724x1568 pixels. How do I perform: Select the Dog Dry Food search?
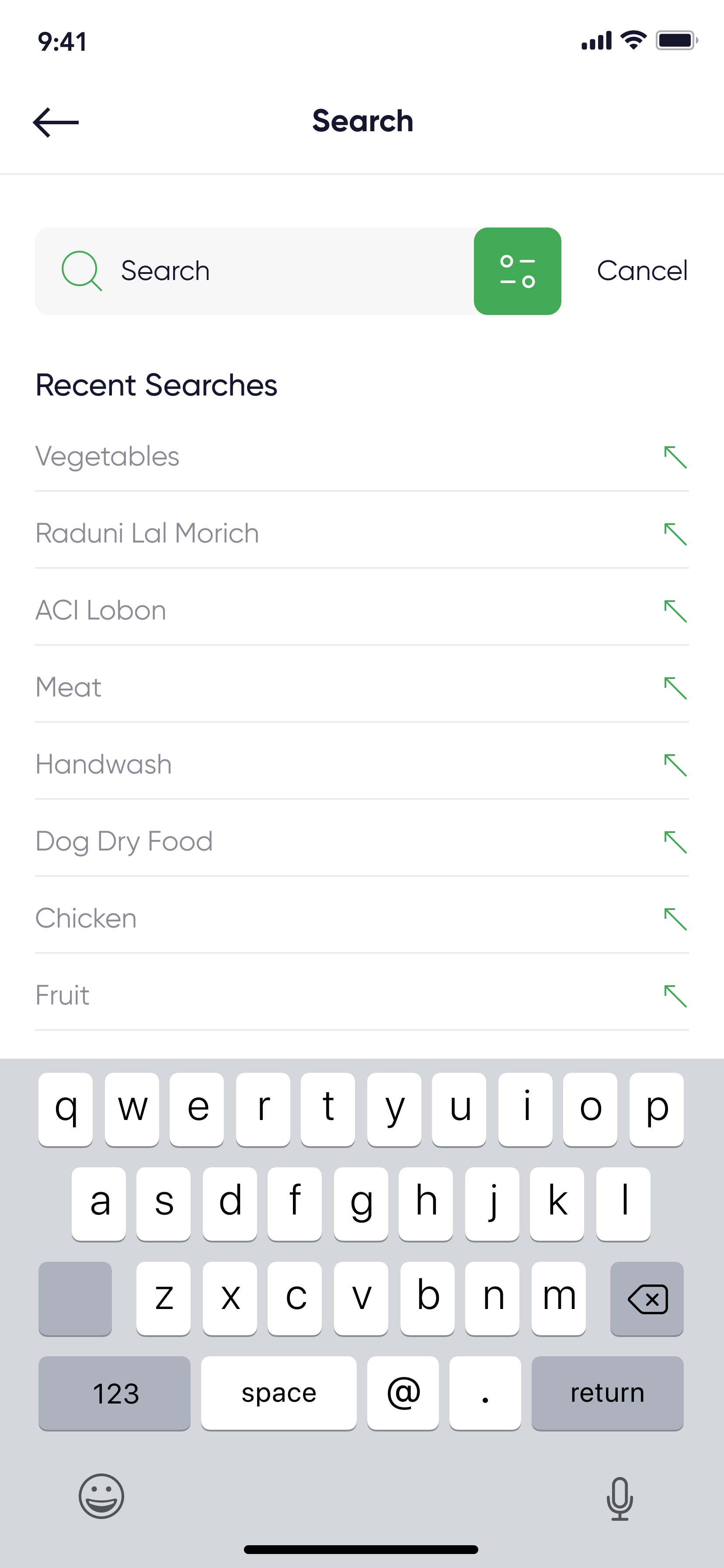click(x=124, y=841)
